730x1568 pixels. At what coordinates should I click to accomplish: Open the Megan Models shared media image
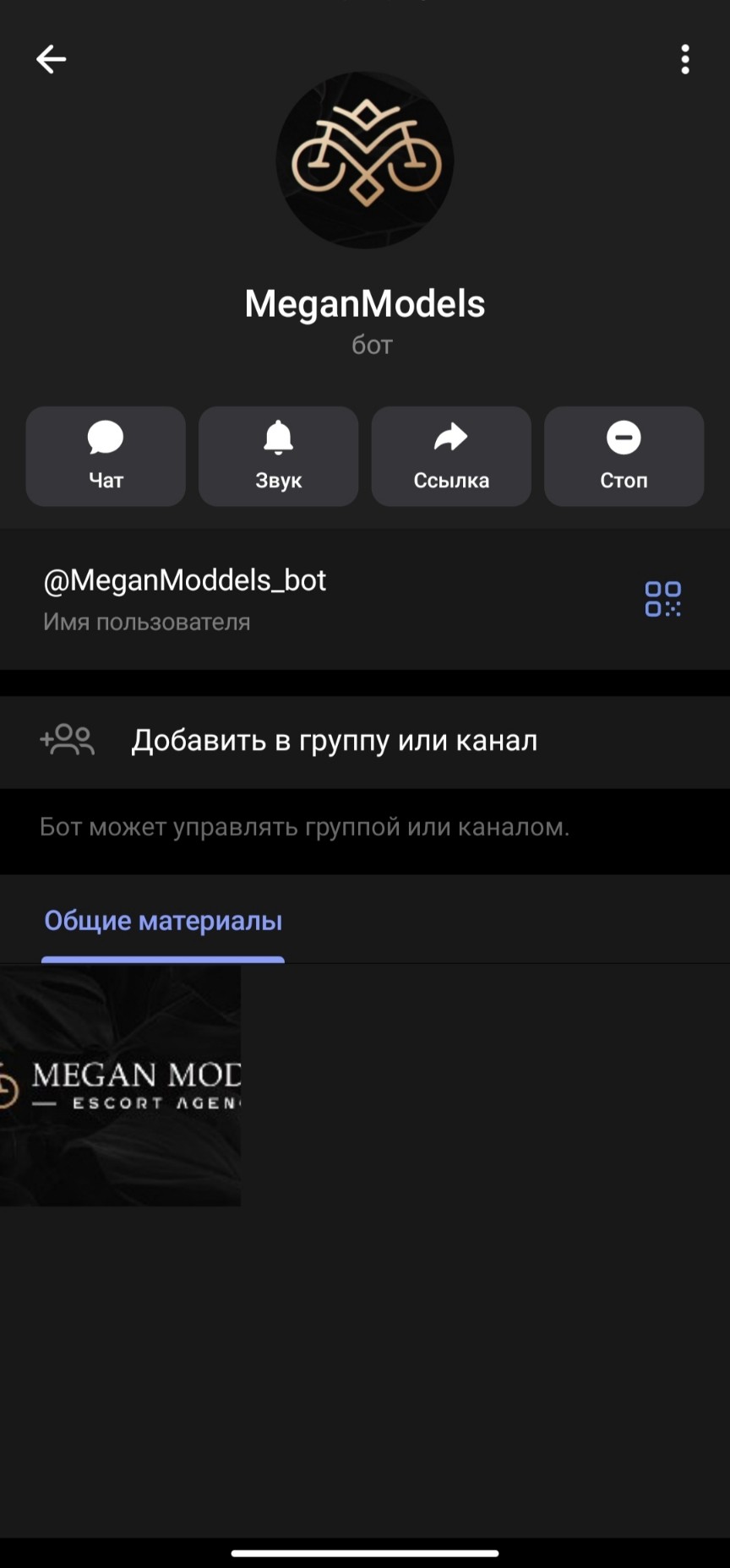[x=120, y=1086]
